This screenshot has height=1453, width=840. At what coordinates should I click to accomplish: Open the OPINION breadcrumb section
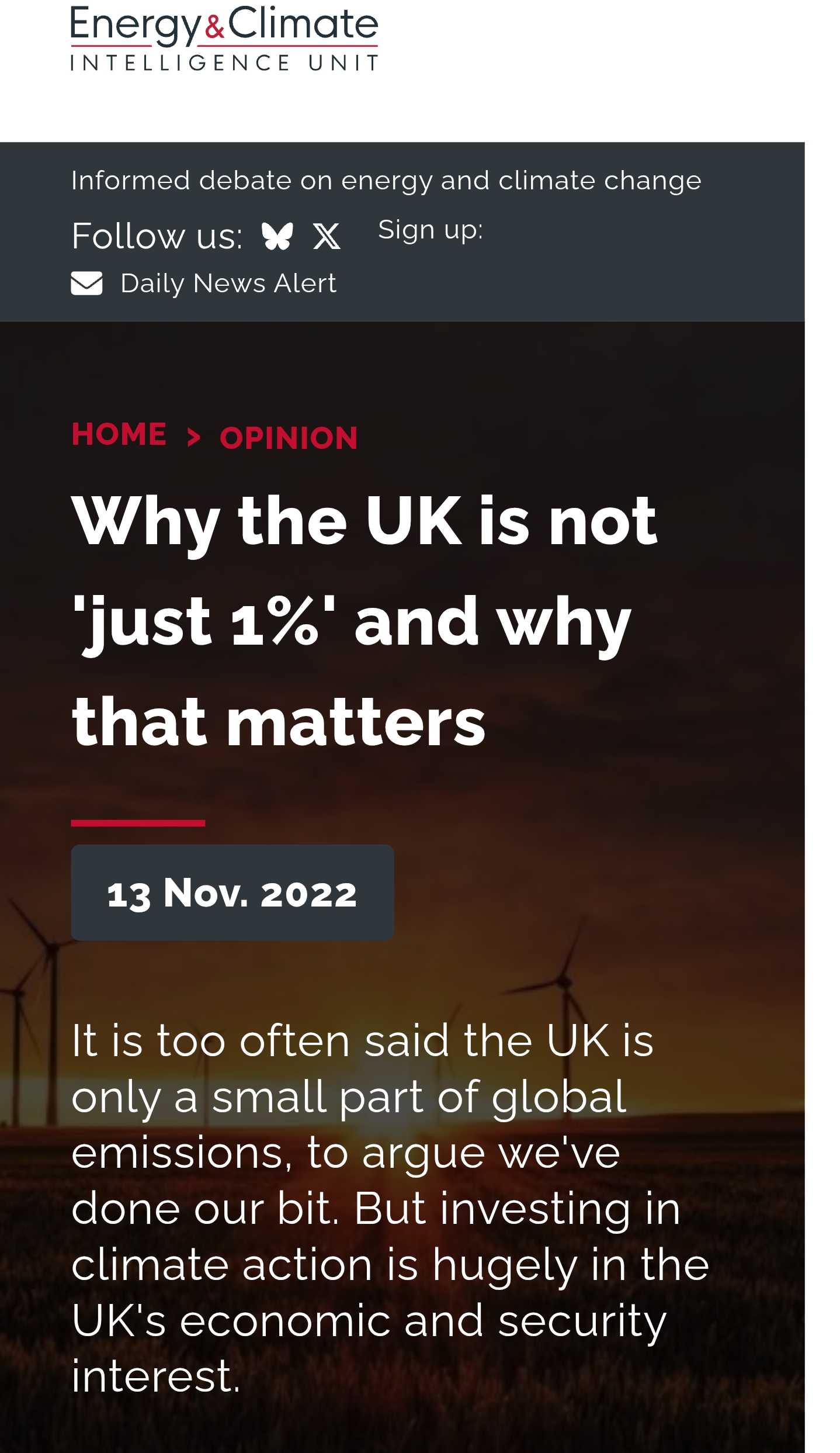coord(289,438)
